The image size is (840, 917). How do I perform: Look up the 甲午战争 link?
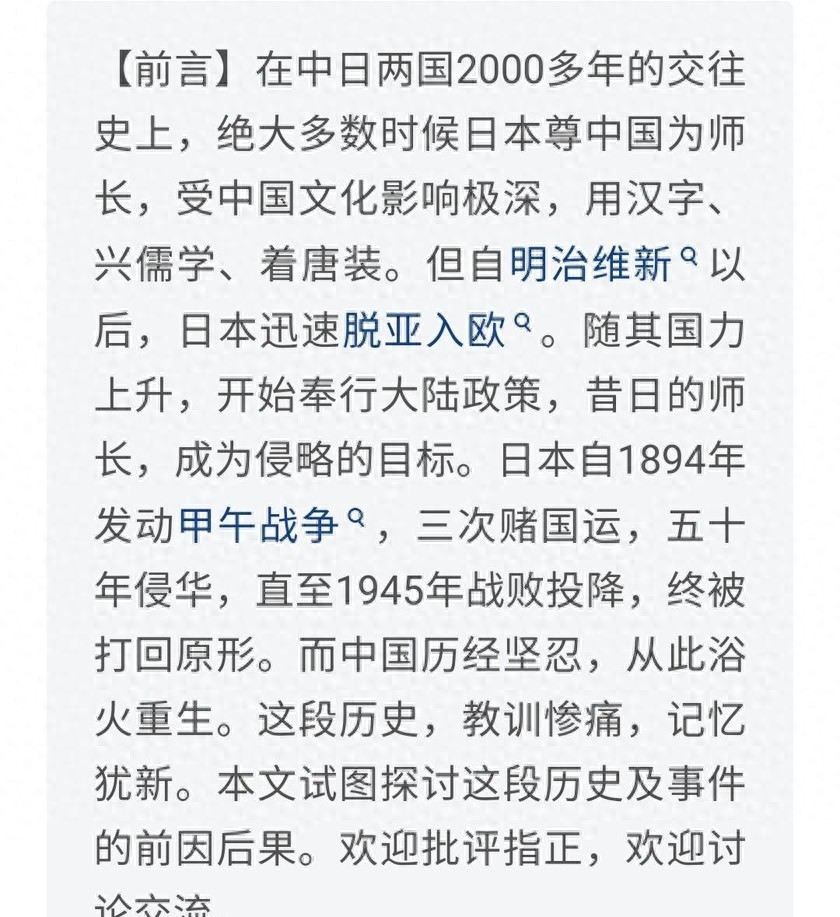click(x=259, y=526)
